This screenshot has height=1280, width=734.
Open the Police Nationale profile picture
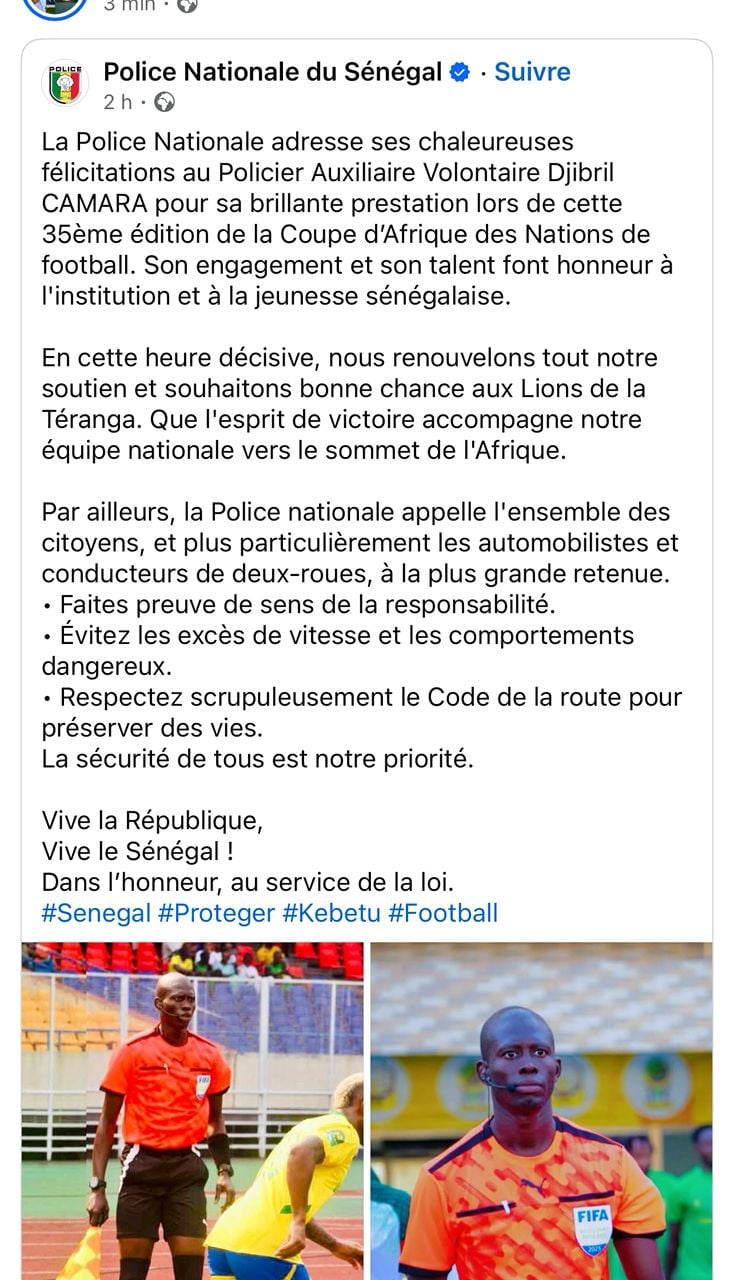tap(65, 84)
